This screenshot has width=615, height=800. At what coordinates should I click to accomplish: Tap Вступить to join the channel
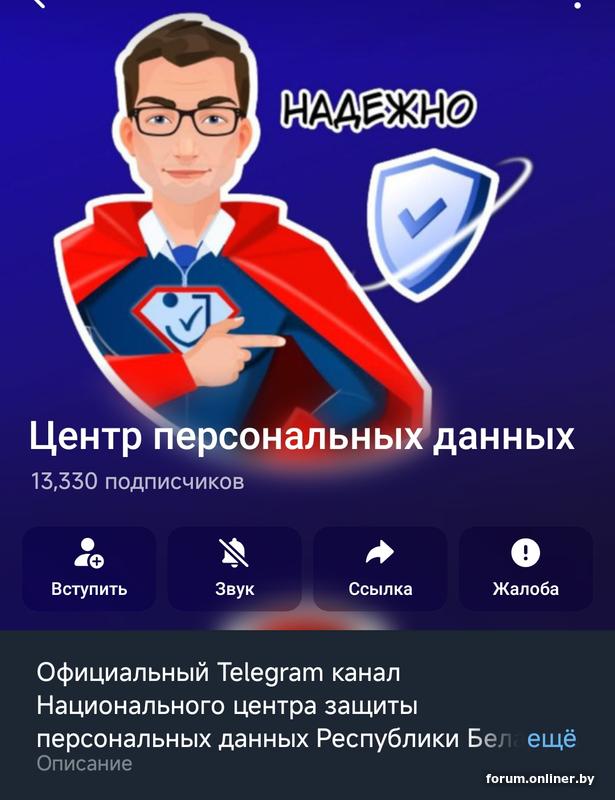89,568
